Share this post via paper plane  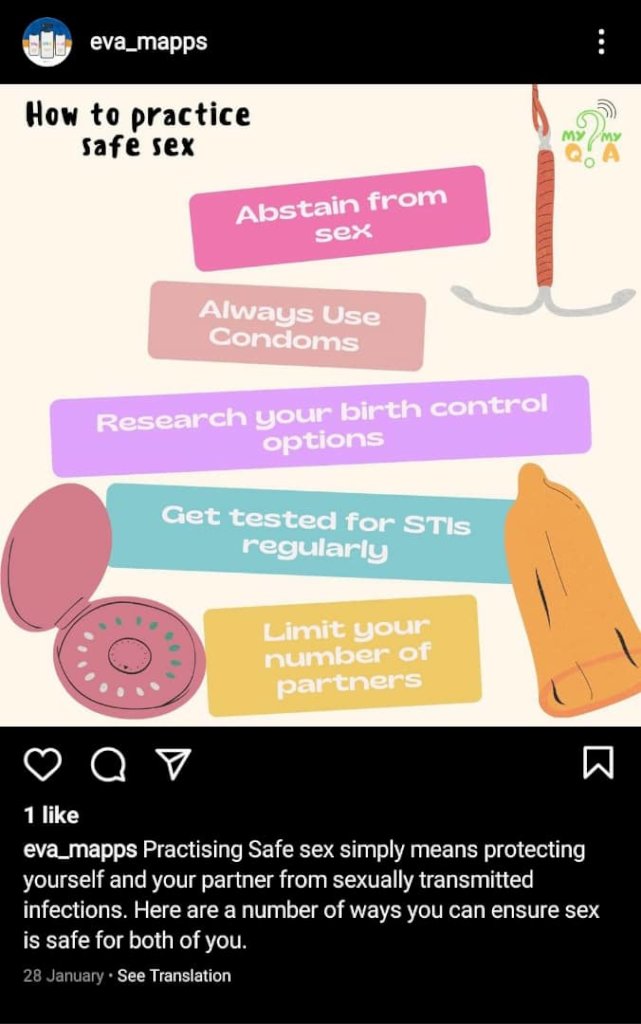173,765
